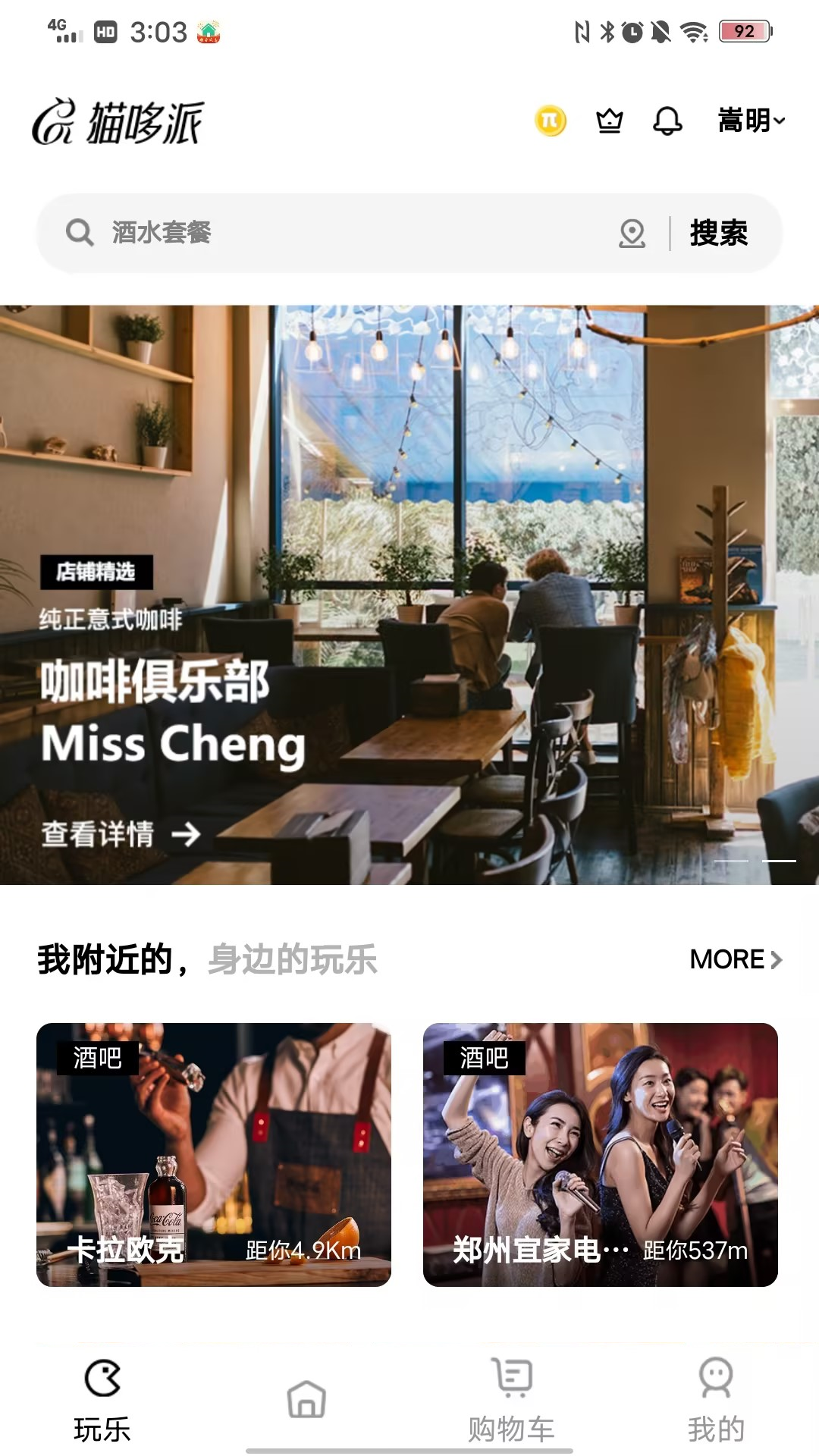
Task: Open the map location icon in search bar
Action: click(x=632, y=233)
